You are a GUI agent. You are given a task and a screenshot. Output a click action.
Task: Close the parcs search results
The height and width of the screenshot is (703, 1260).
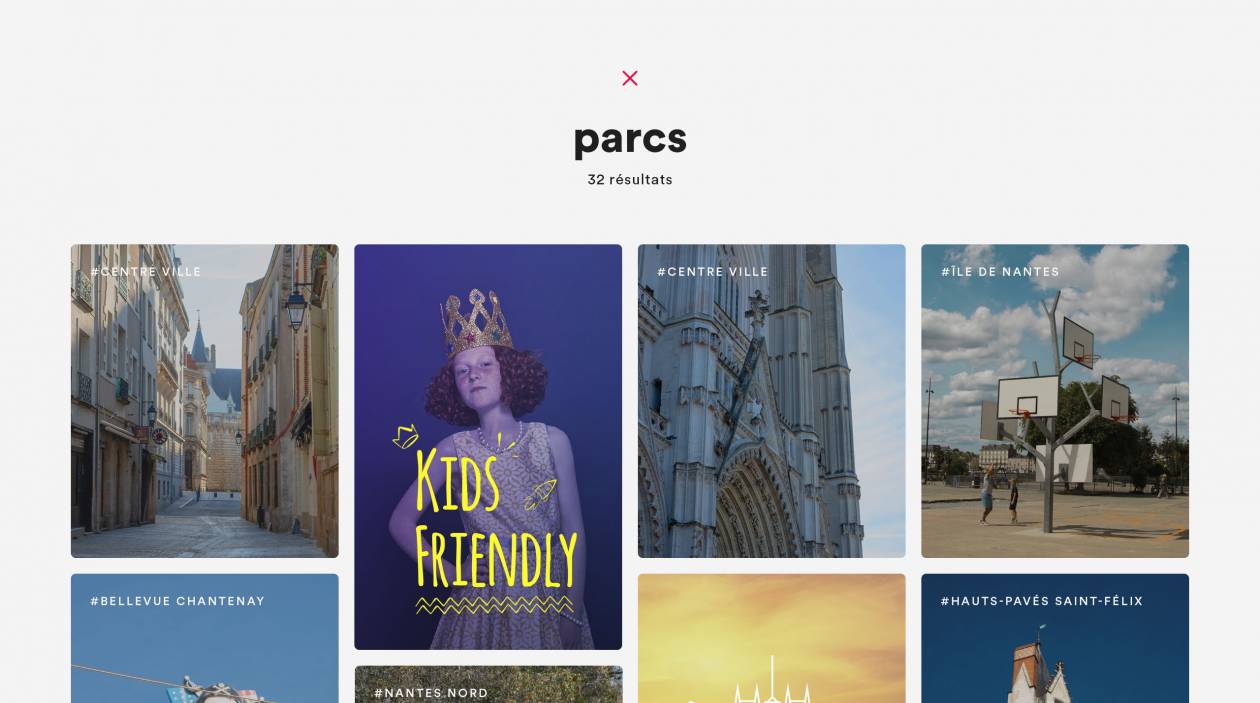click(630, 78)
